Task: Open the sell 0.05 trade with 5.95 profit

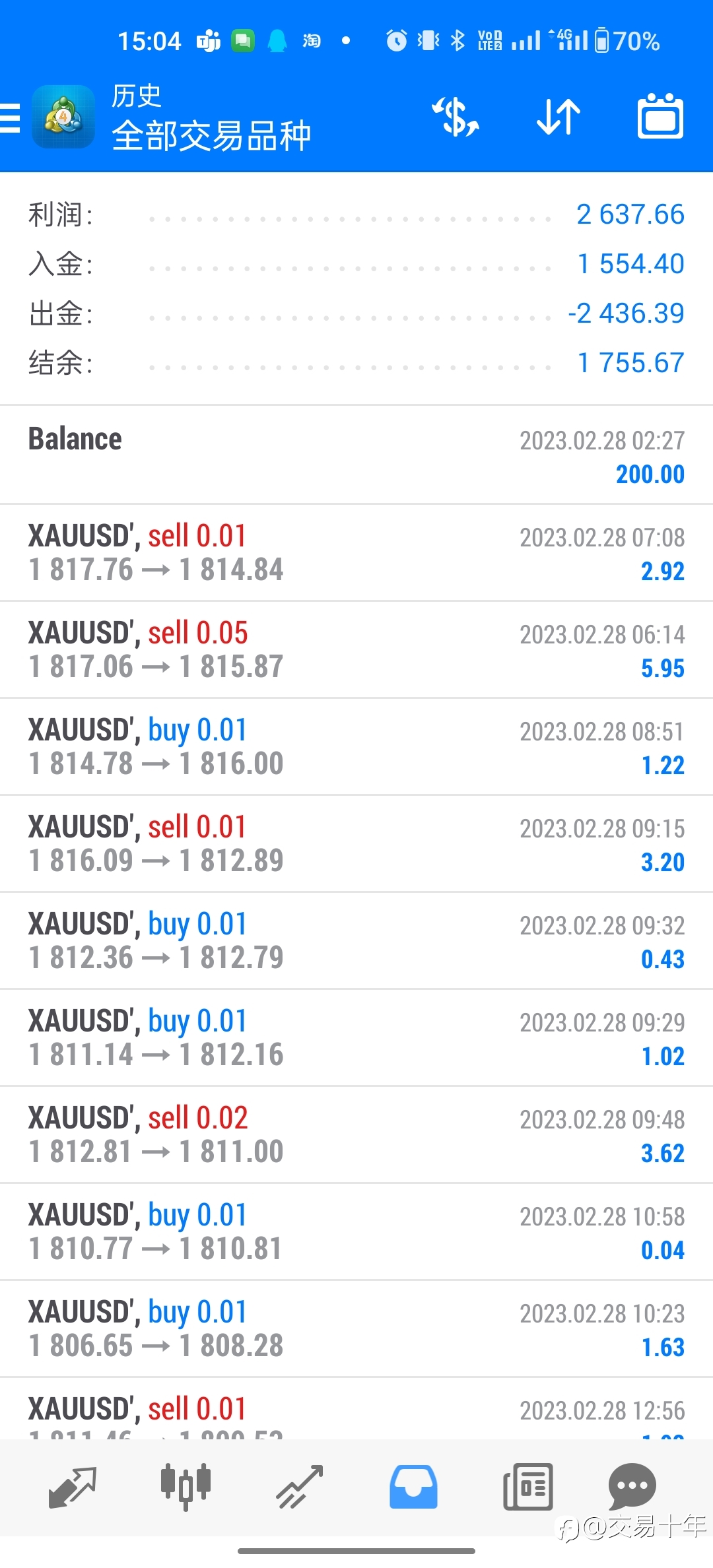Action: tap(356, 650)
